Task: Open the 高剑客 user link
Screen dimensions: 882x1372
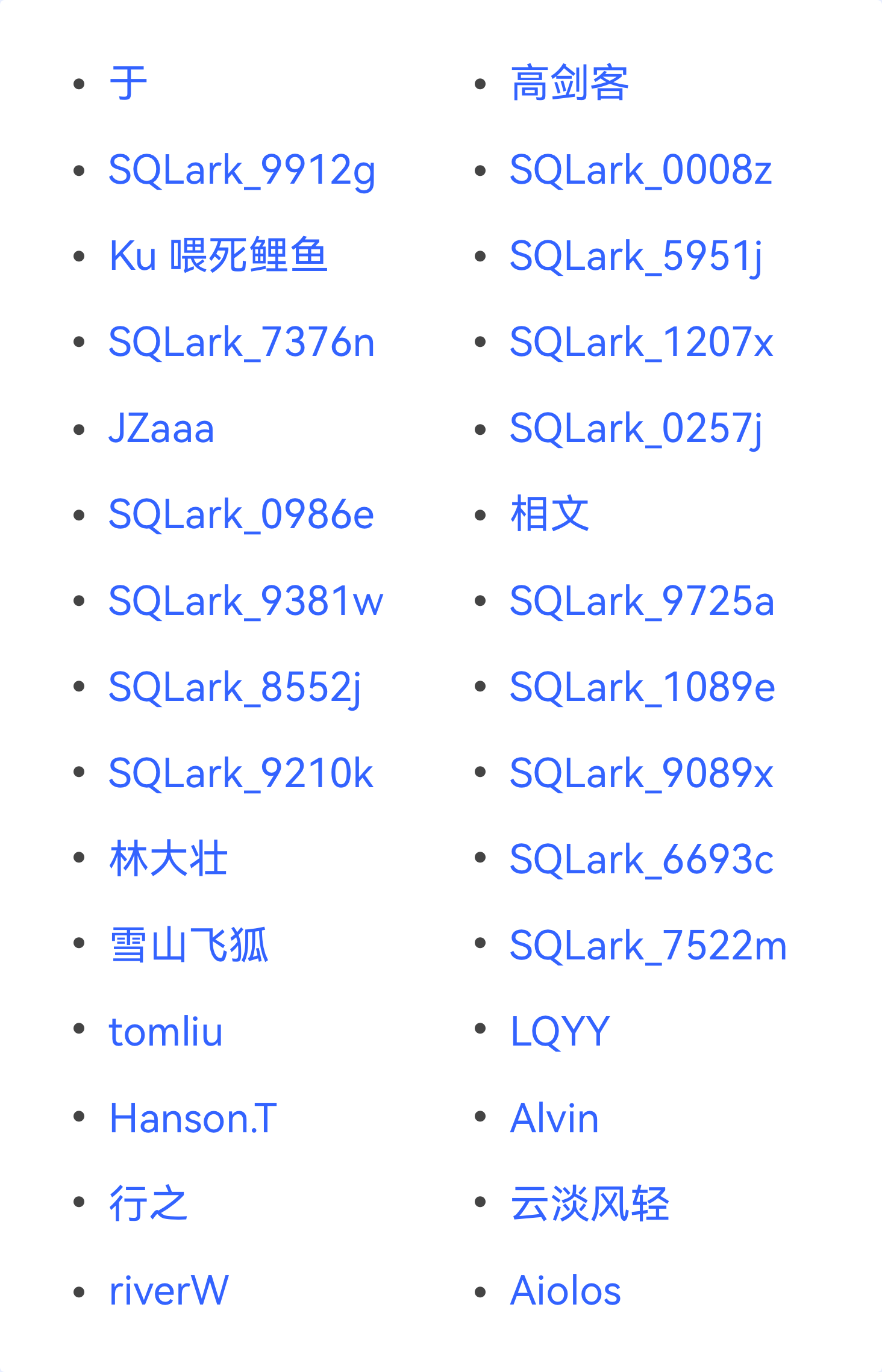Action: click(x=569, y=84)
